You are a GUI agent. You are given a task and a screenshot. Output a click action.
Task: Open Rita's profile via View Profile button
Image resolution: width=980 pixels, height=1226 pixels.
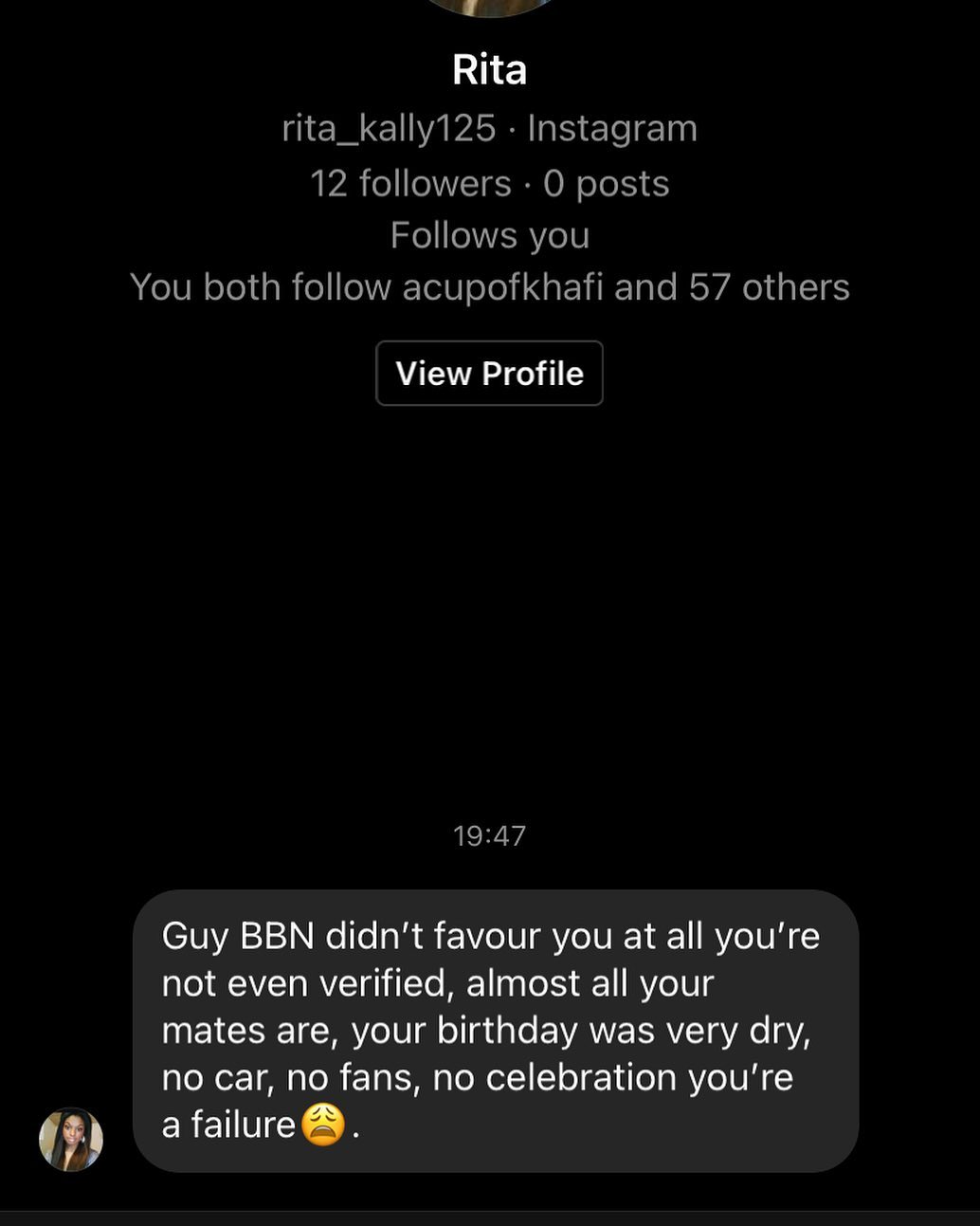click(x=489, y=374)
